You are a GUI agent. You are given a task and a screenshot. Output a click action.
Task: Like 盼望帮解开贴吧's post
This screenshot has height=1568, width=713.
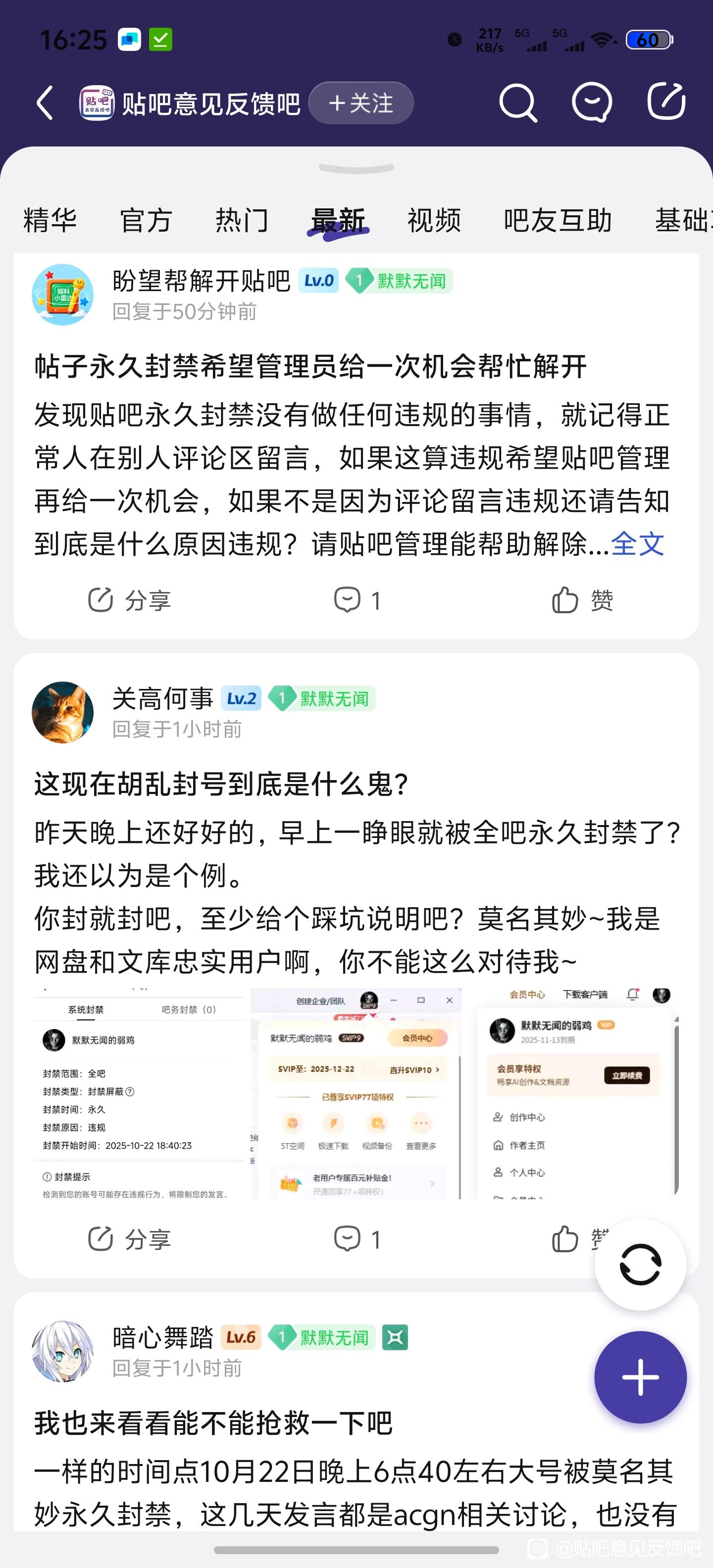(x=582, y=600)
